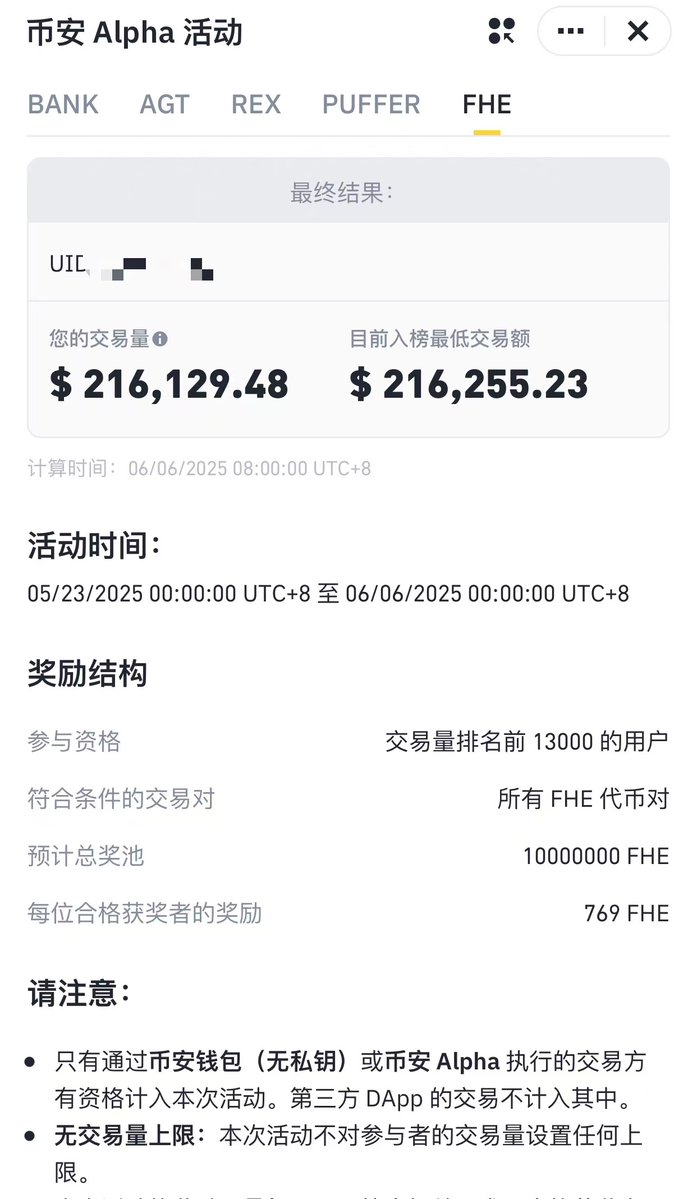
Task: Open the REX activity tab
Action: point(256,104)
